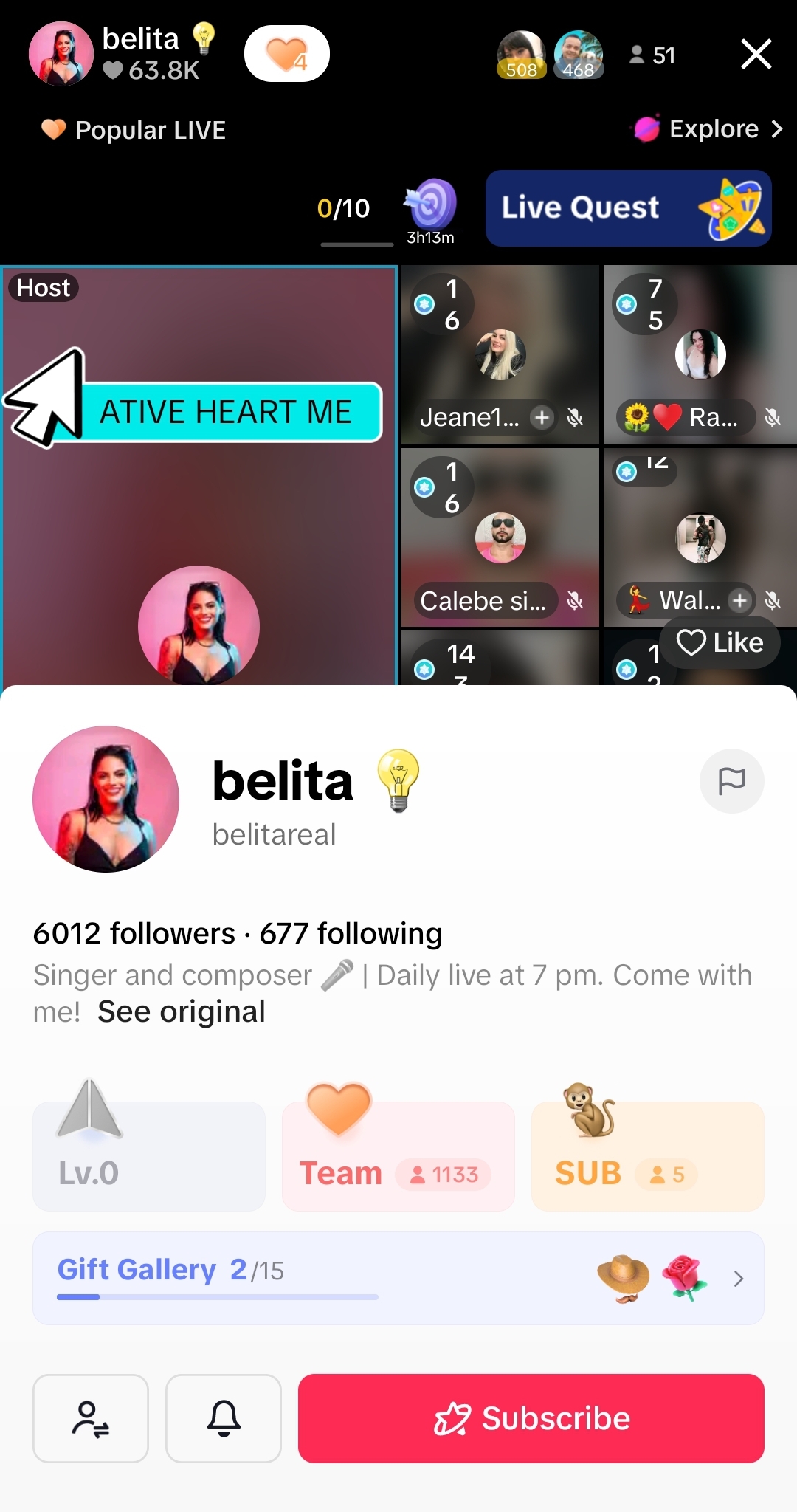
Task: Close the live stream with X
Action: 756,55
